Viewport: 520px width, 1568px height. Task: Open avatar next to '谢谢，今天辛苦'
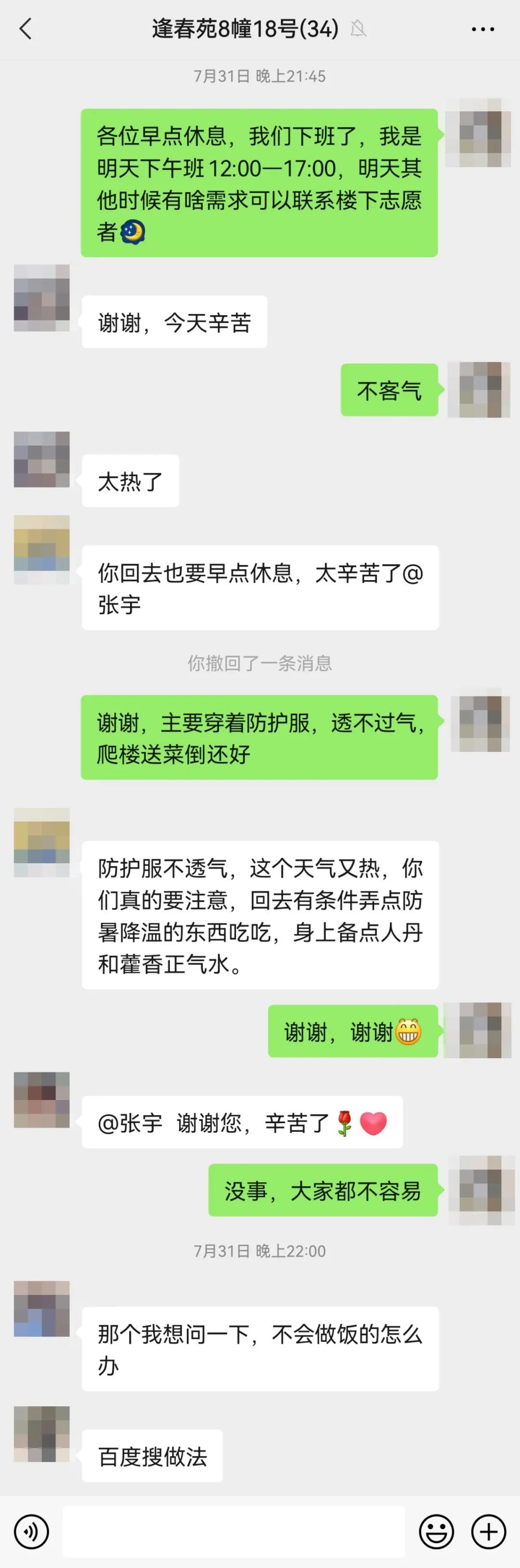pos(41,298)
